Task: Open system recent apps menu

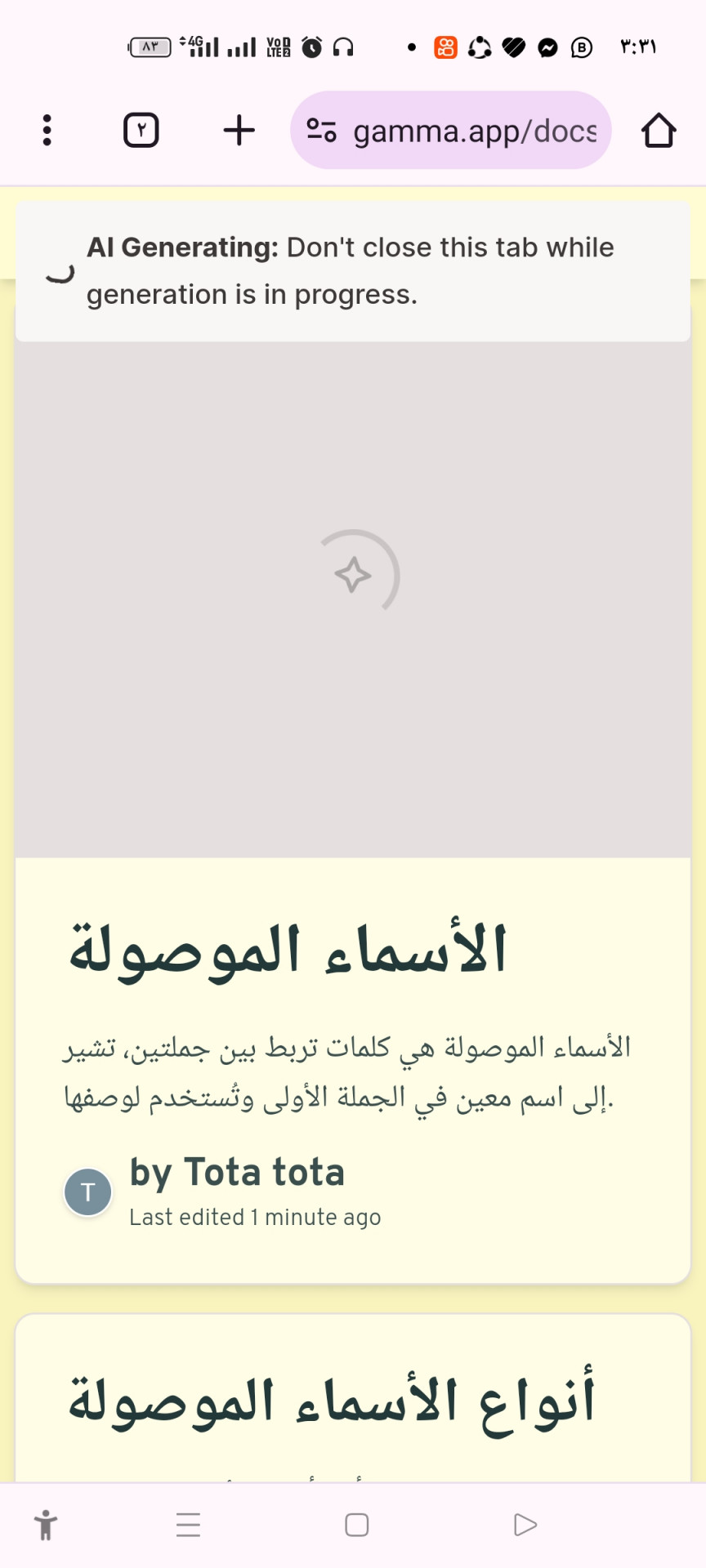Action: [188, 1525]
